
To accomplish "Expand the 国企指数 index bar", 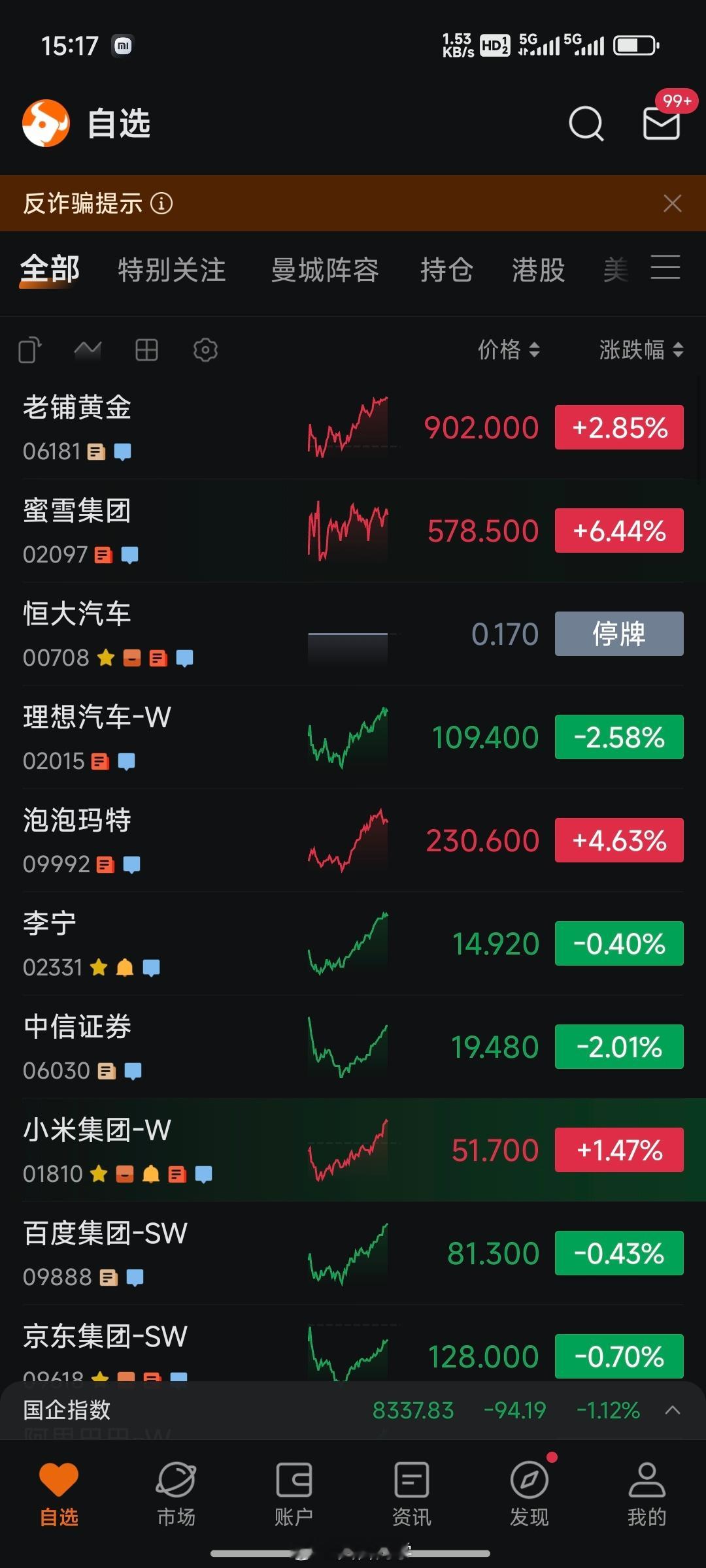I will [672, 1410].
